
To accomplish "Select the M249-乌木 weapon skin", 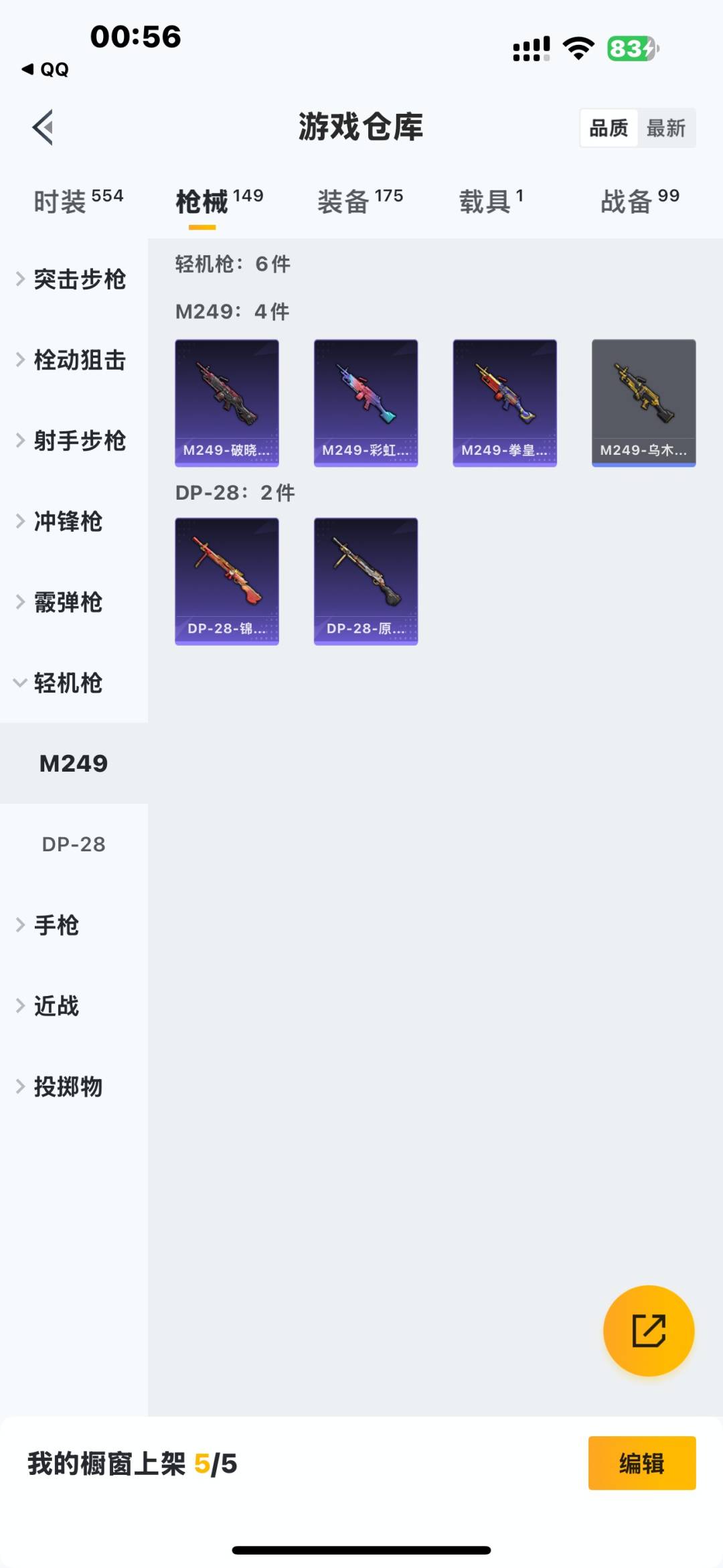I will coord(643,402).
